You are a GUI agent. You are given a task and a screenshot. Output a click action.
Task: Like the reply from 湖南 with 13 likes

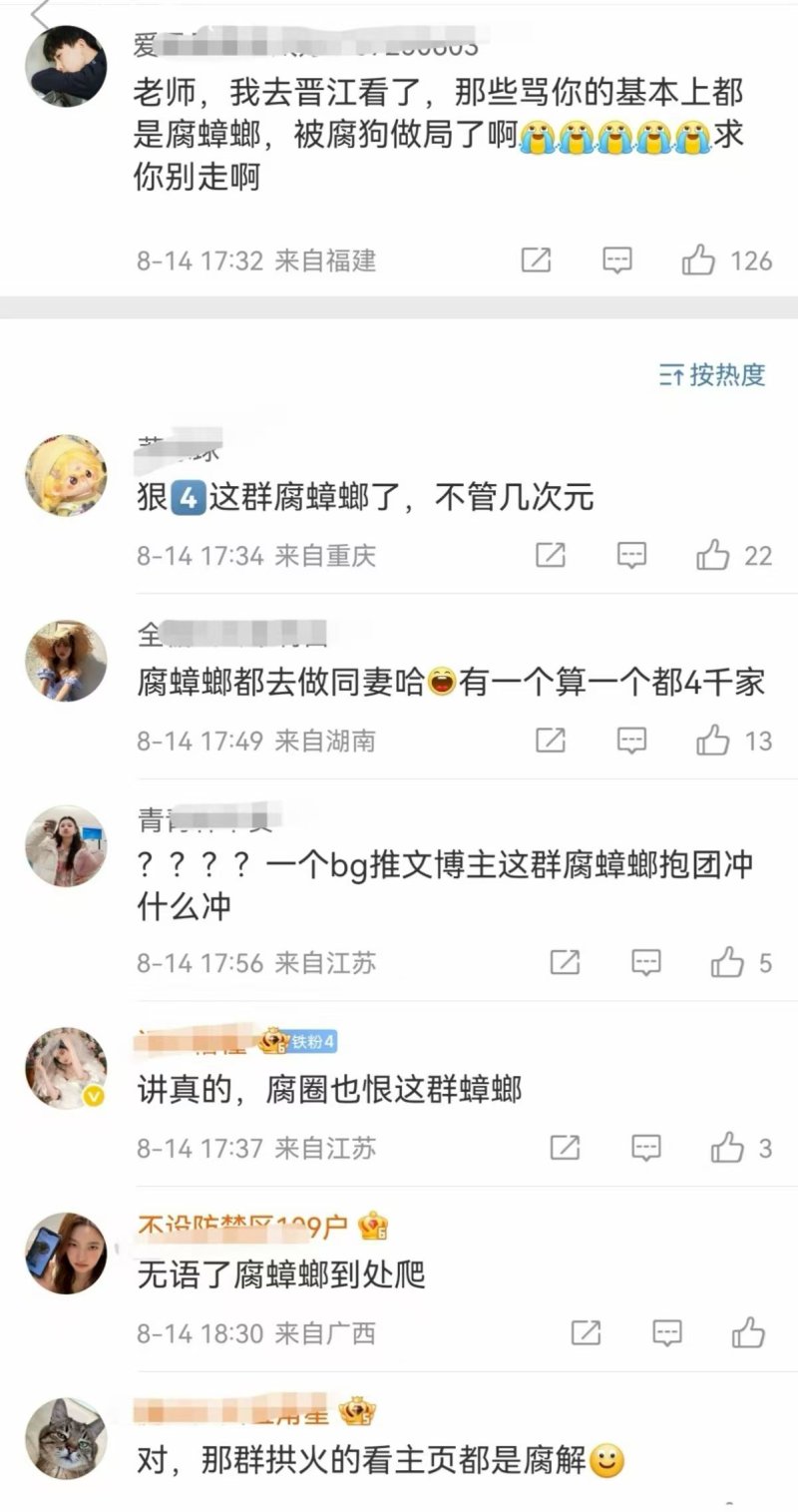pos(712,741)
